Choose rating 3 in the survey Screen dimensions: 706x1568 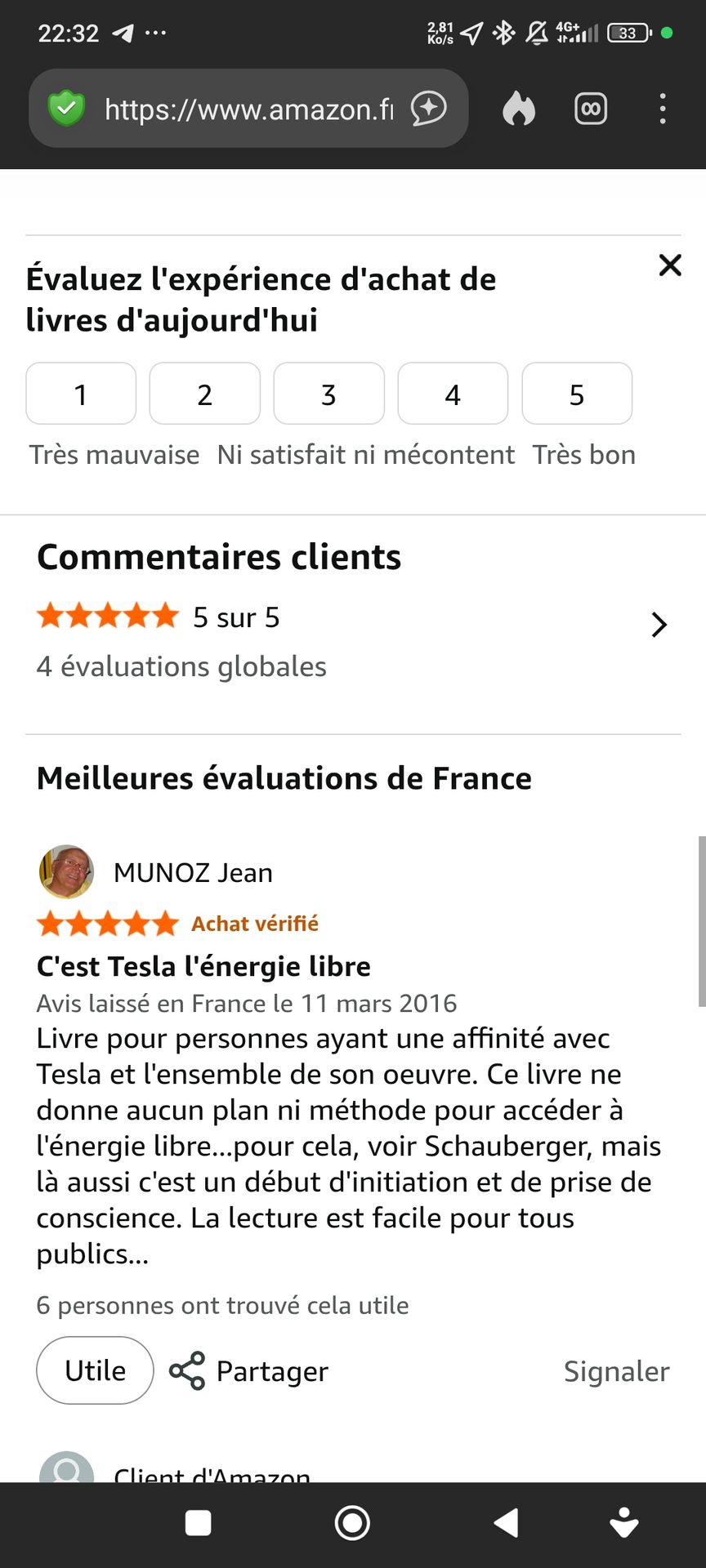[x=328, y=394]
